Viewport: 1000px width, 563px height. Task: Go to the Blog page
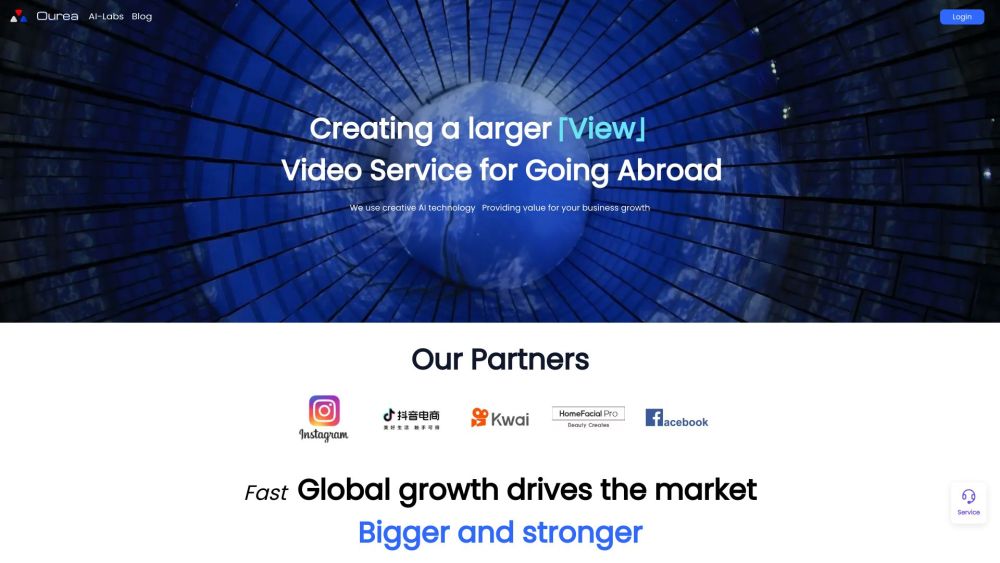click(x=142, y=17)
